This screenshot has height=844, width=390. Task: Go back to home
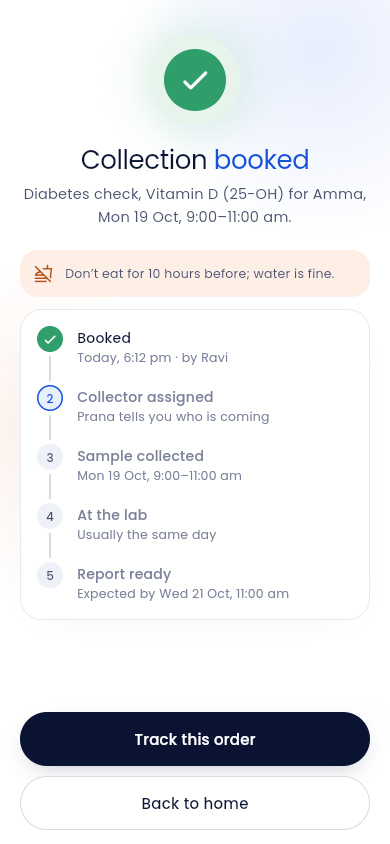[195, 803]
